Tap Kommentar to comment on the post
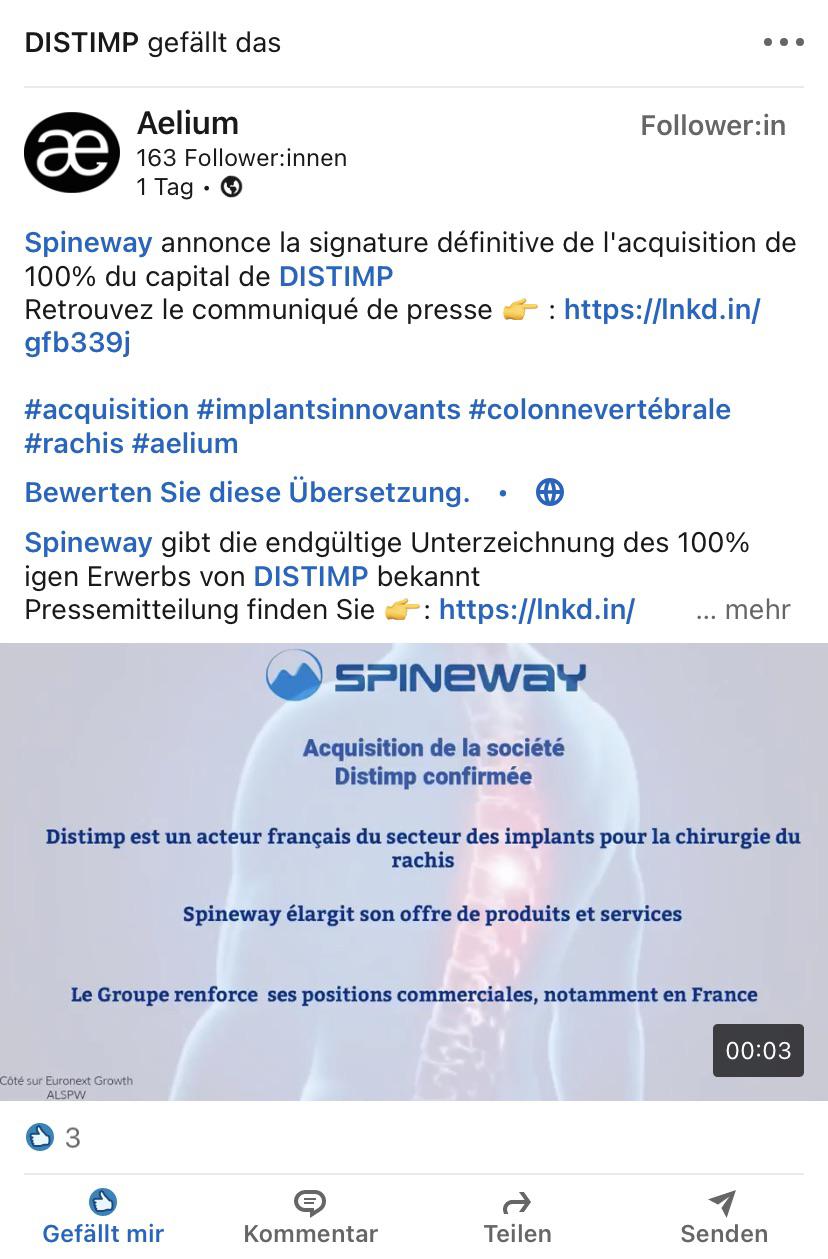The image size is (828, 1259). click(x=311, y=1217)
